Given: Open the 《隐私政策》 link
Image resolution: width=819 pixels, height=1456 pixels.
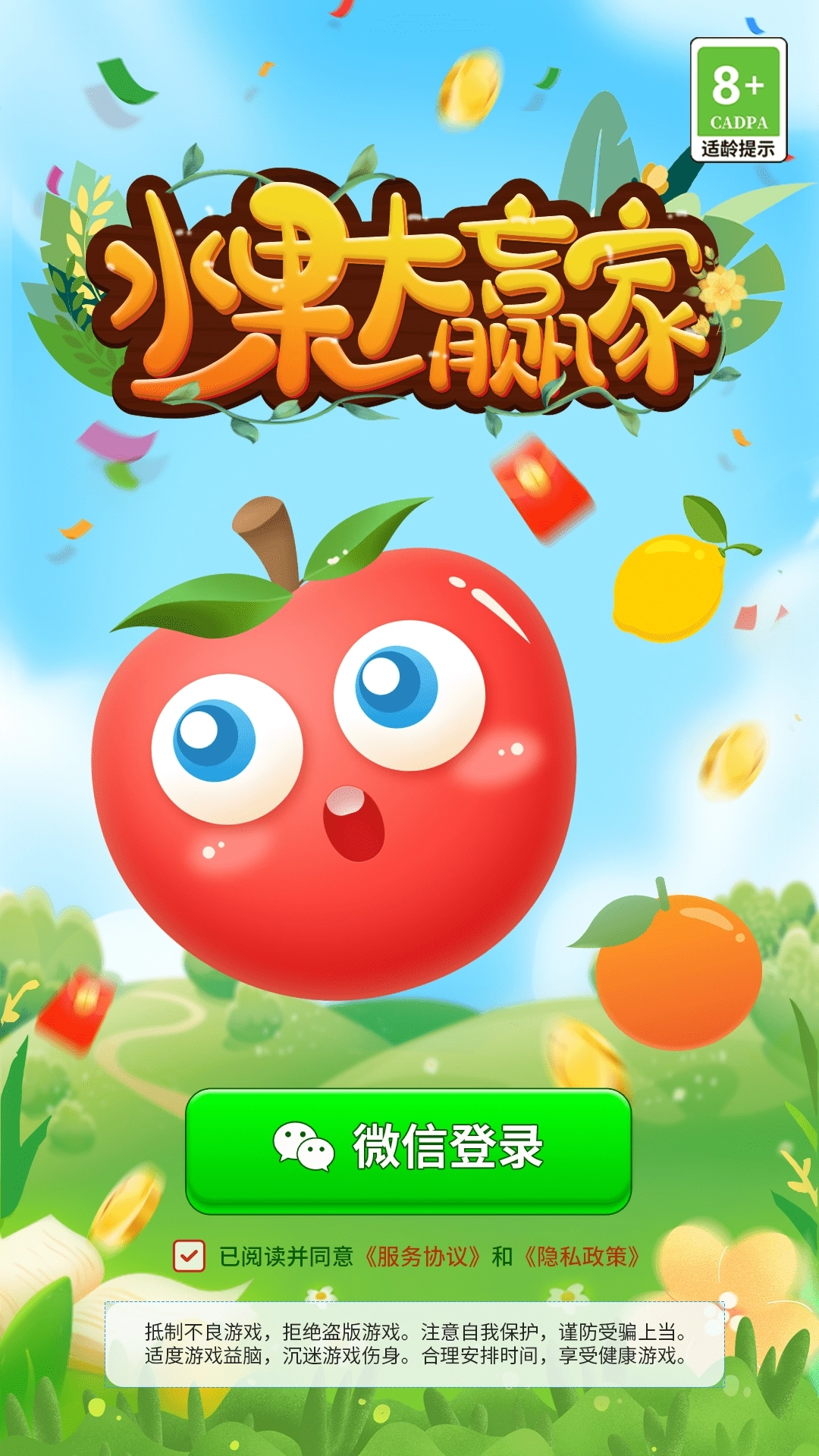Looking at the screenshot, I should [x=582, y=1257].
